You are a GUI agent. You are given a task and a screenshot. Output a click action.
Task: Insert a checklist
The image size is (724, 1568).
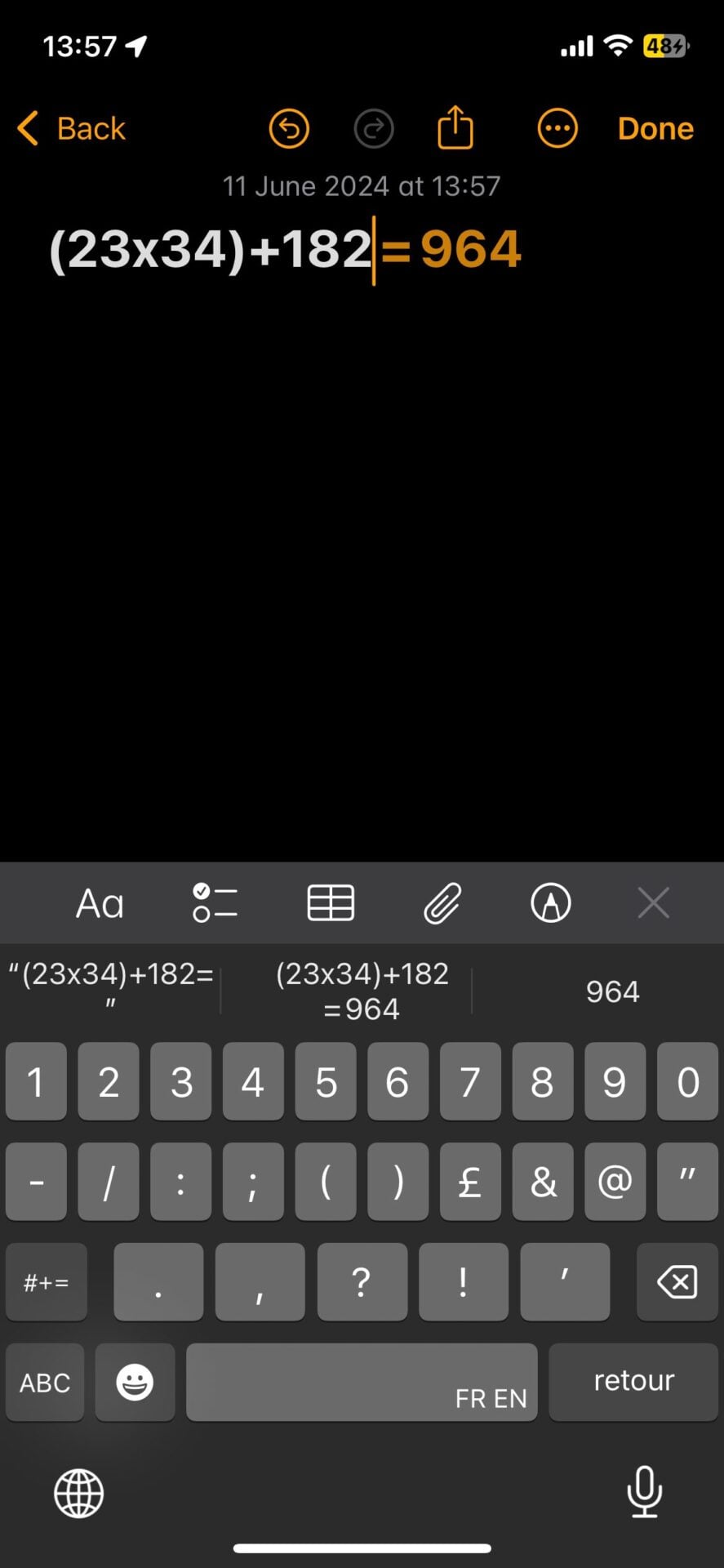pos(215,903)
